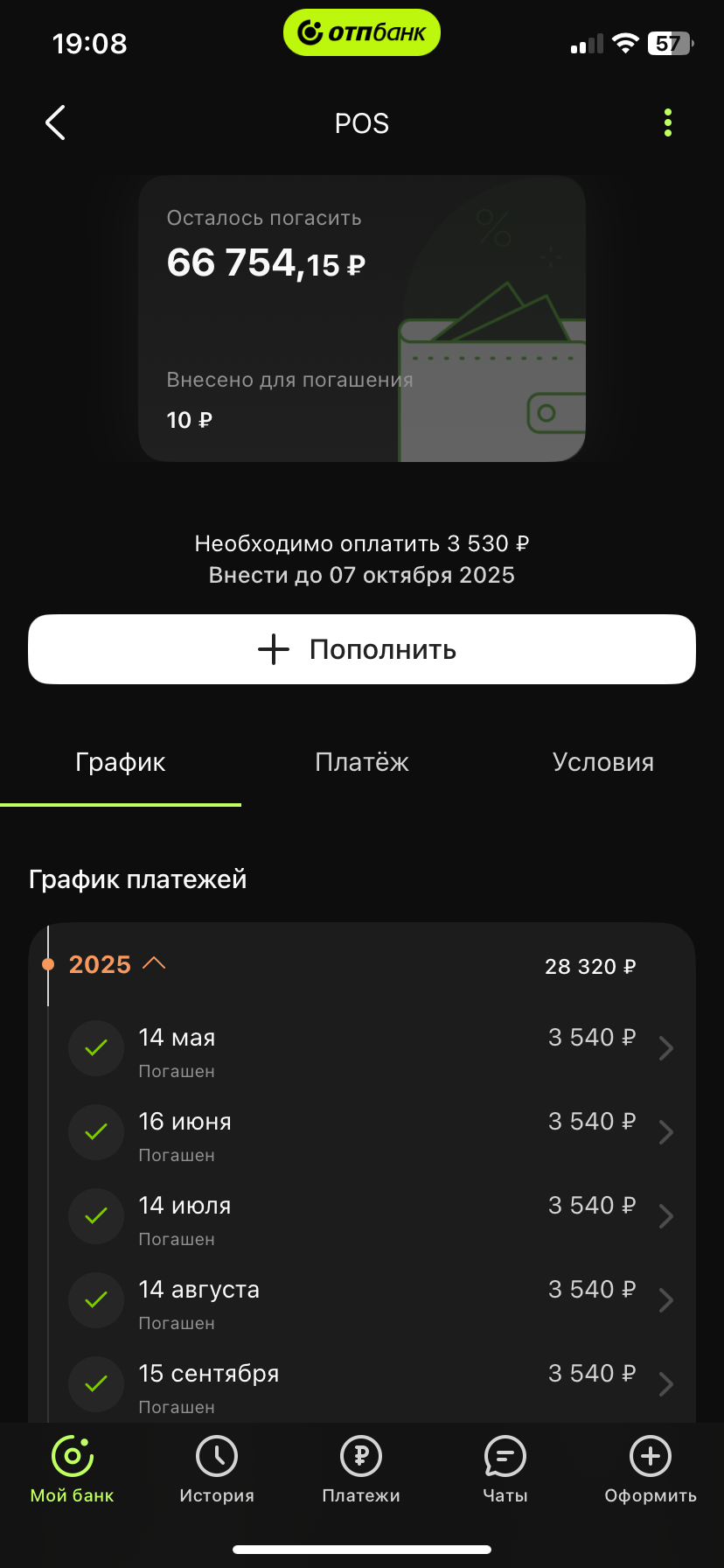724x1568 pixels.
Task: Tap the remaining balance card showing 66 754,15 ₽
Action: tap(362, 318)
